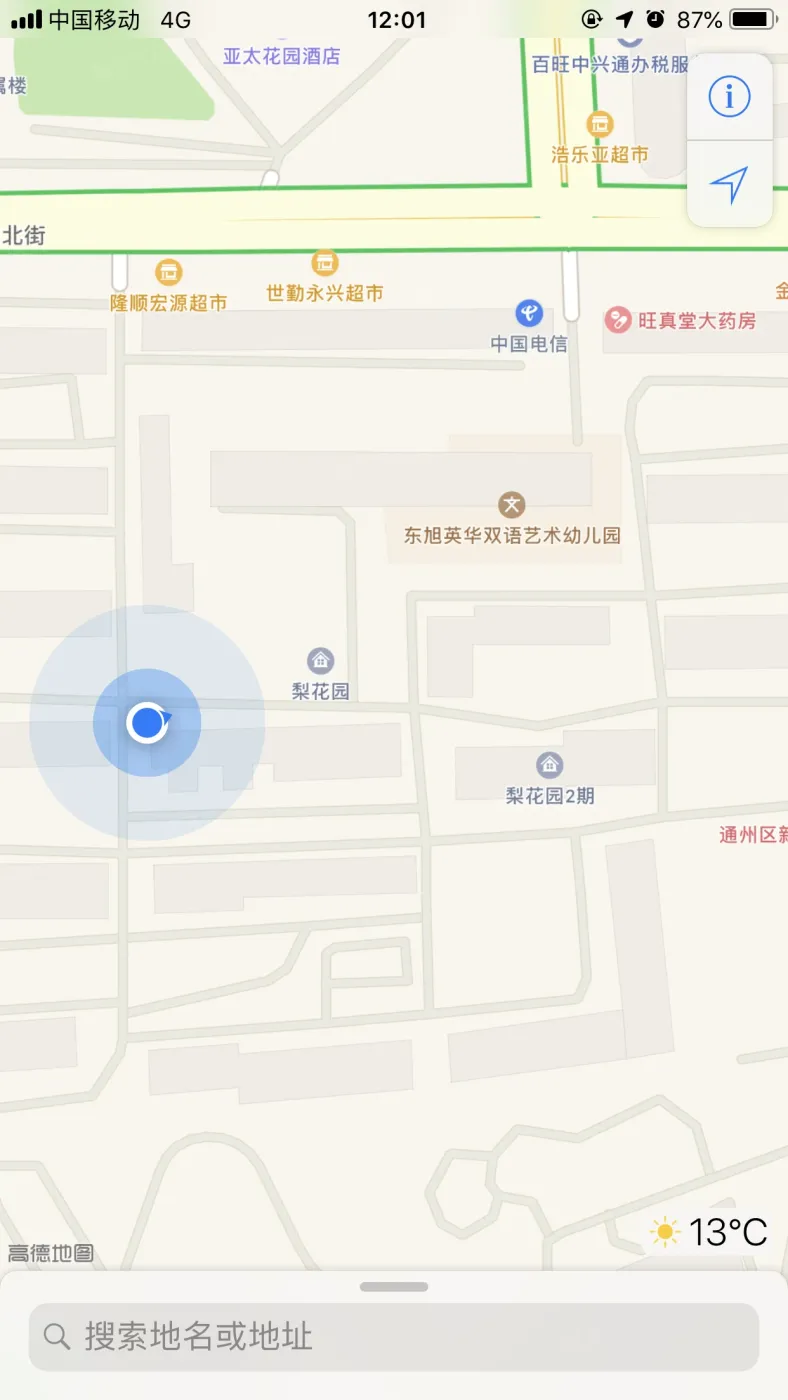This screenshot has width=788, height=1400.
Task: Open the map info settings button
Action: 729,97
